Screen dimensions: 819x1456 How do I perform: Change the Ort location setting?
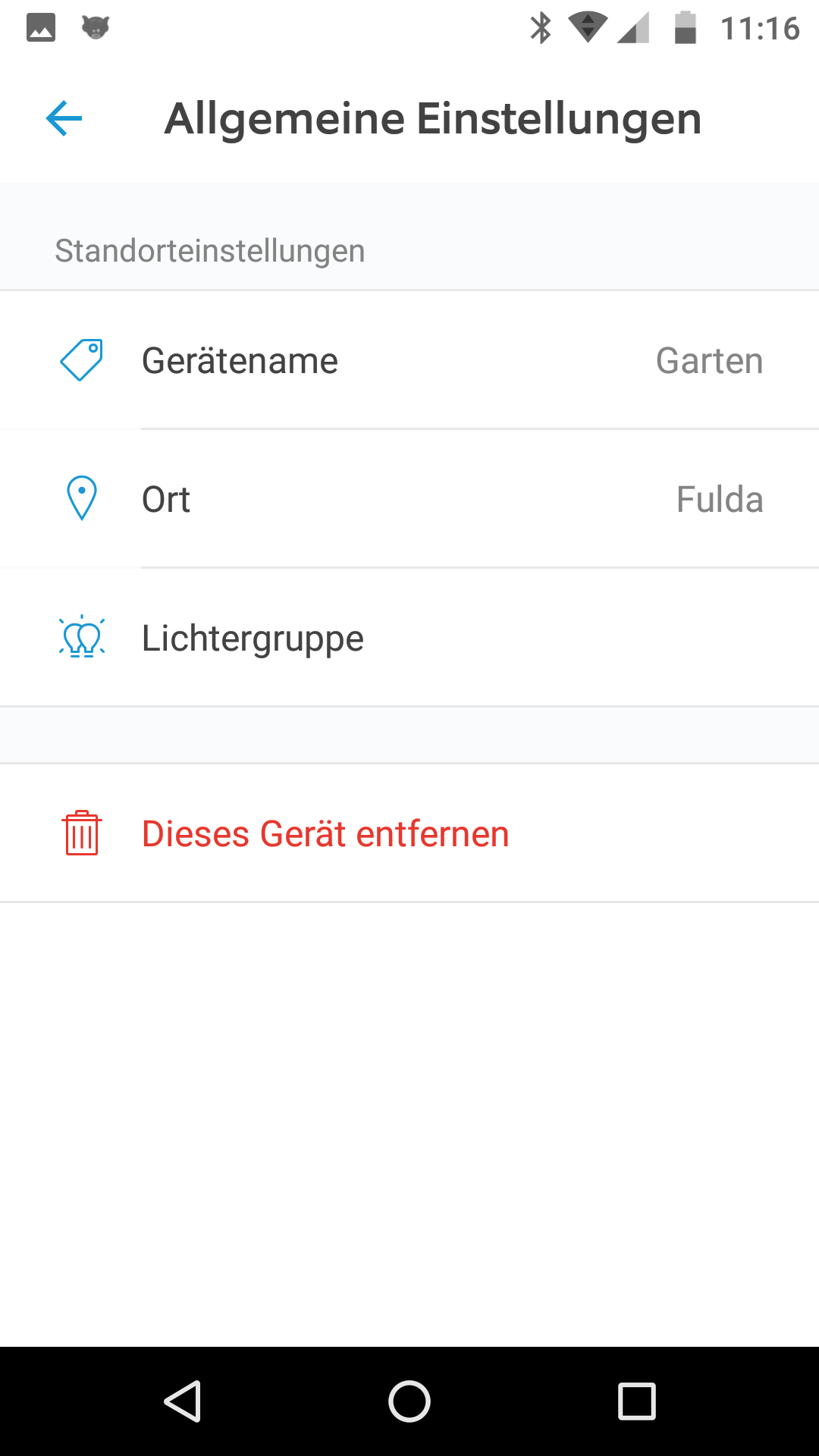(x=409, y=499)
